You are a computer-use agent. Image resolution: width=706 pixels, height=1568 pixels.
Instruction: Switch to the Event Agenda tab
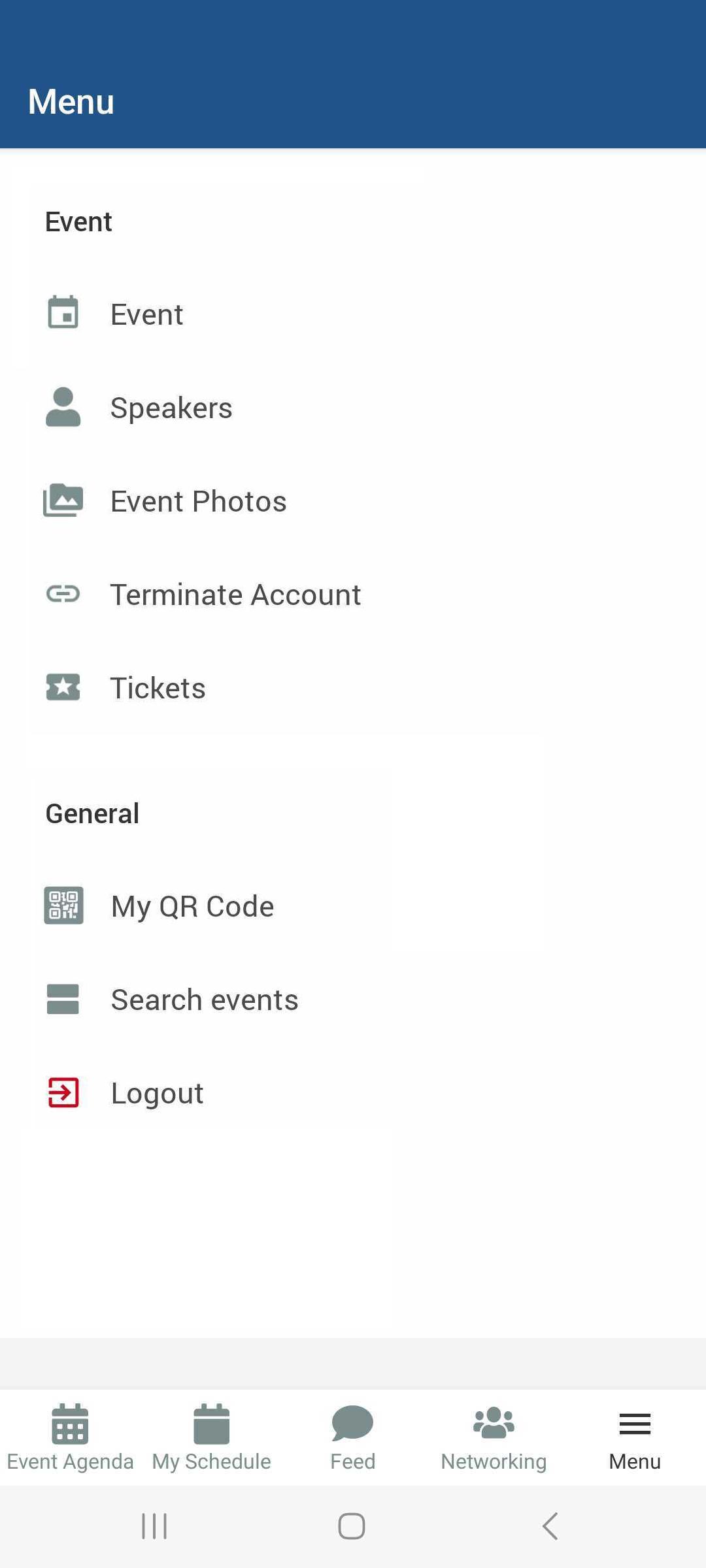pyautogui.click(x=71, y=1437)
